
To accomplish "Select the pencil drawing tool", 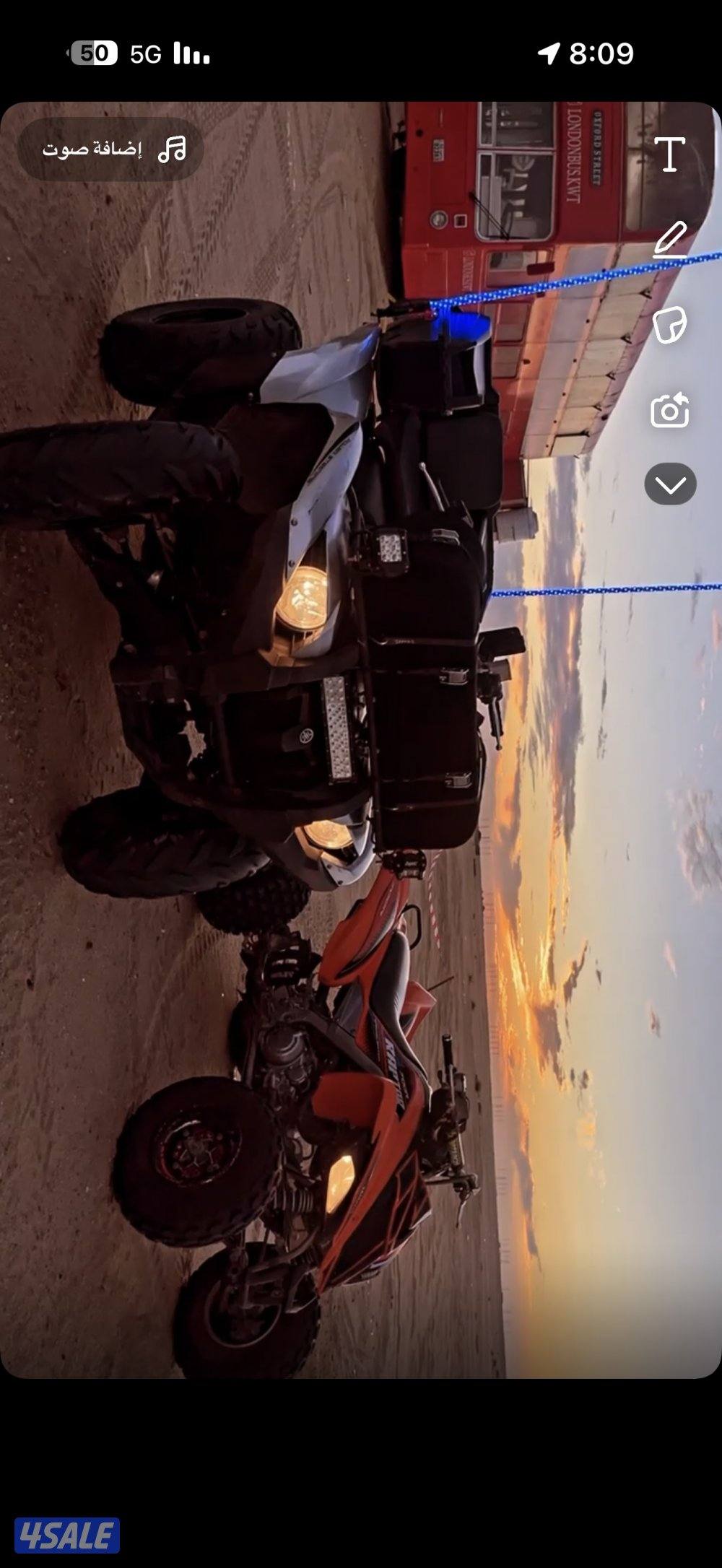I will coord(669,240).
